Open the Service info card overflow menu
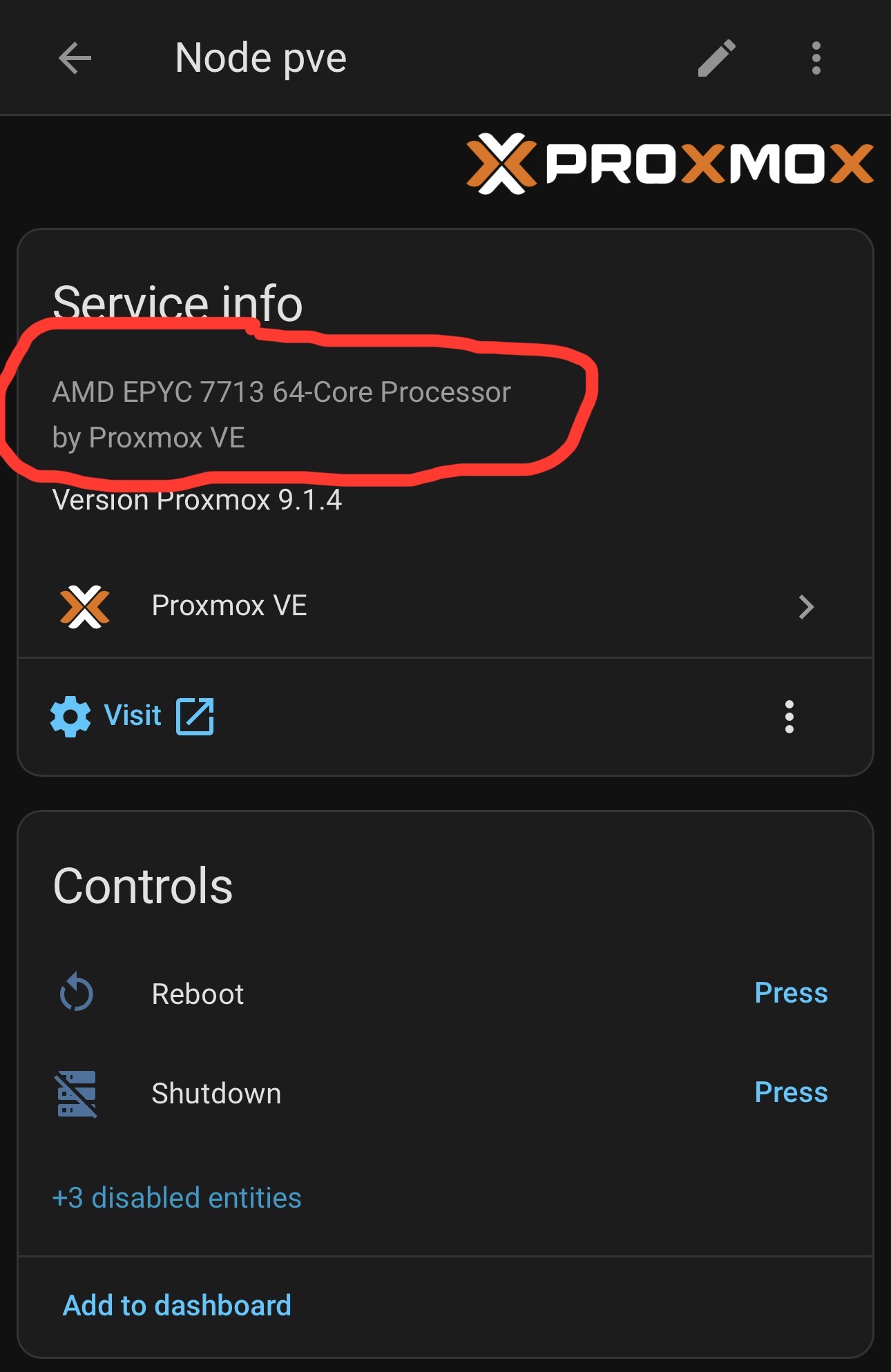Screen dimensions: 891x1372 789,716
